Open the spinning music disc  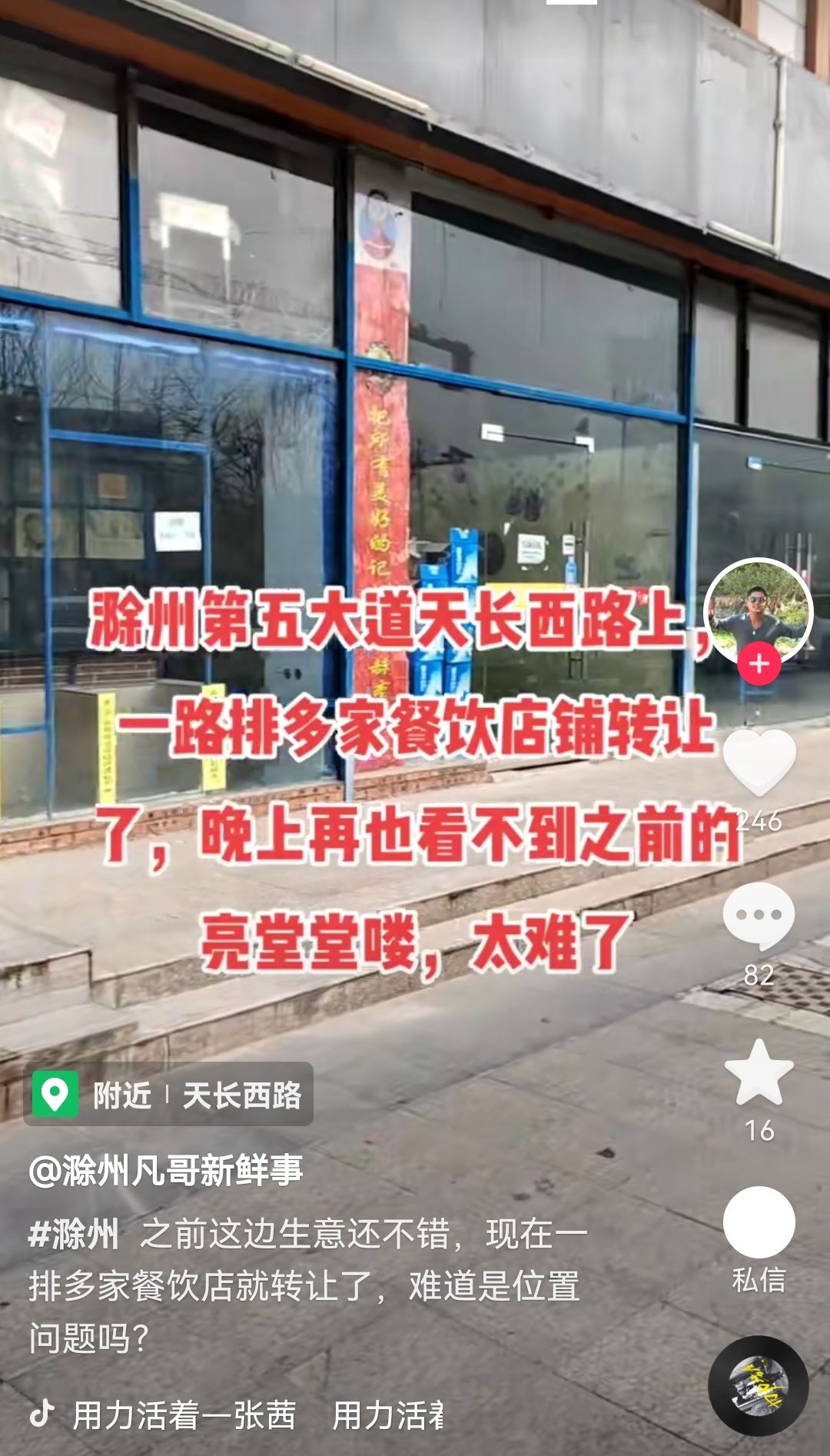[758, 1386]
